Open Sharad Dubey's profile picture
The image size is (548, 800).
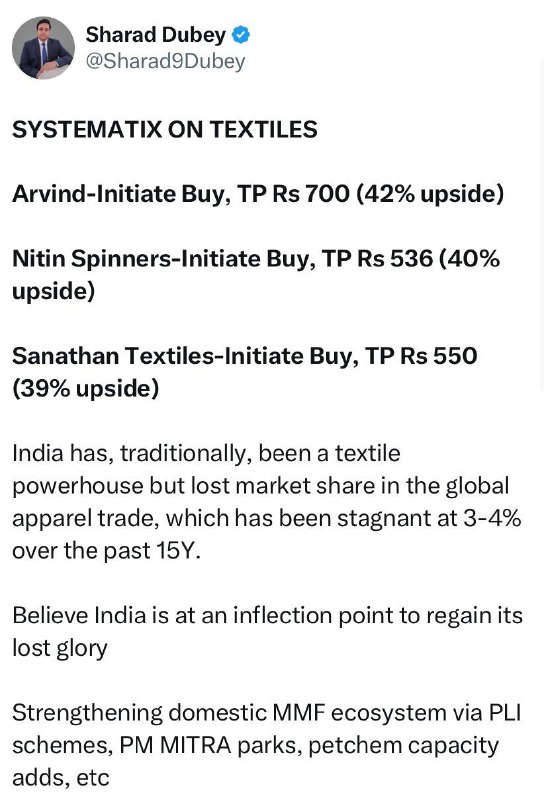pos(43,48)
